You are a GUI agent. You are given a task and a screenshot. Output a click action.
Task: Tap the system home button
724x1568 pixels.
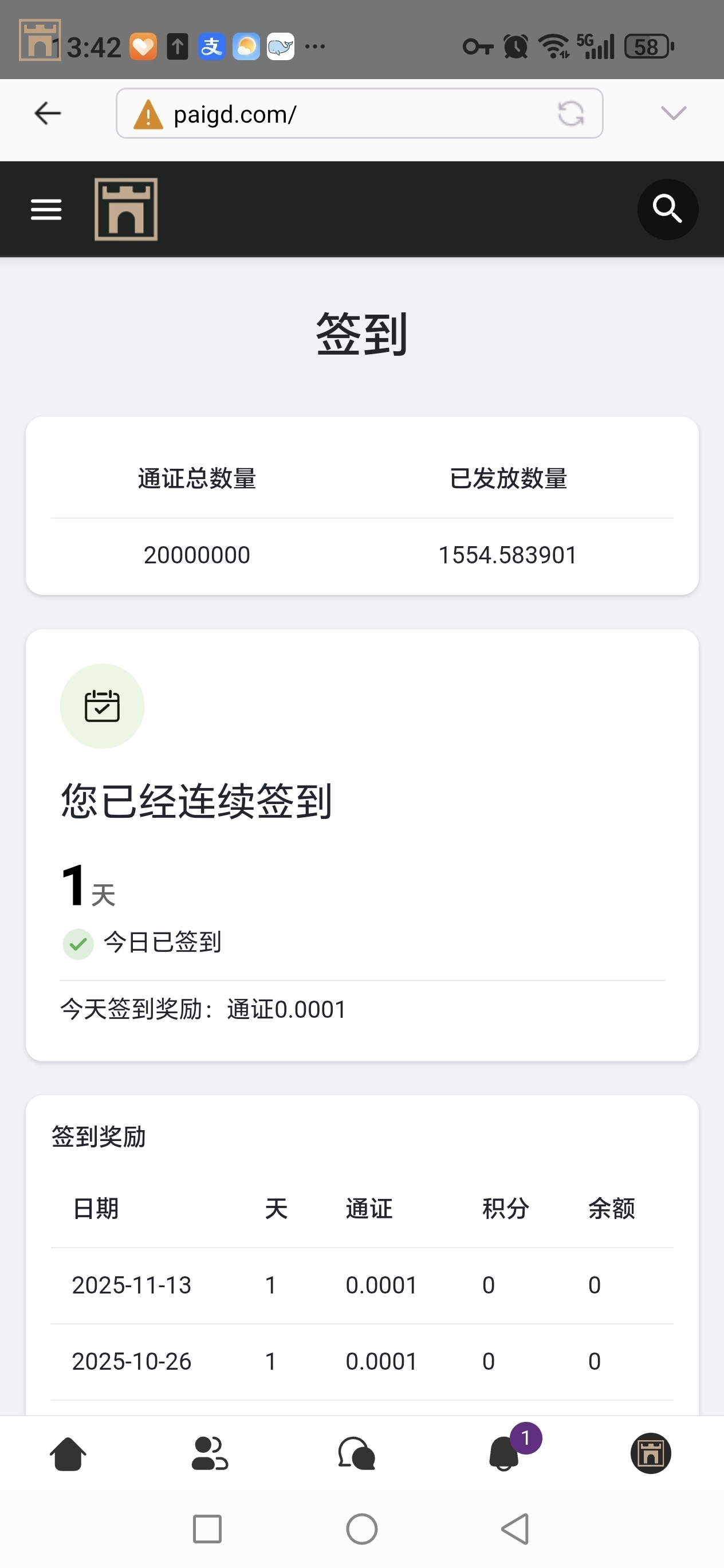pos(362,1529)
